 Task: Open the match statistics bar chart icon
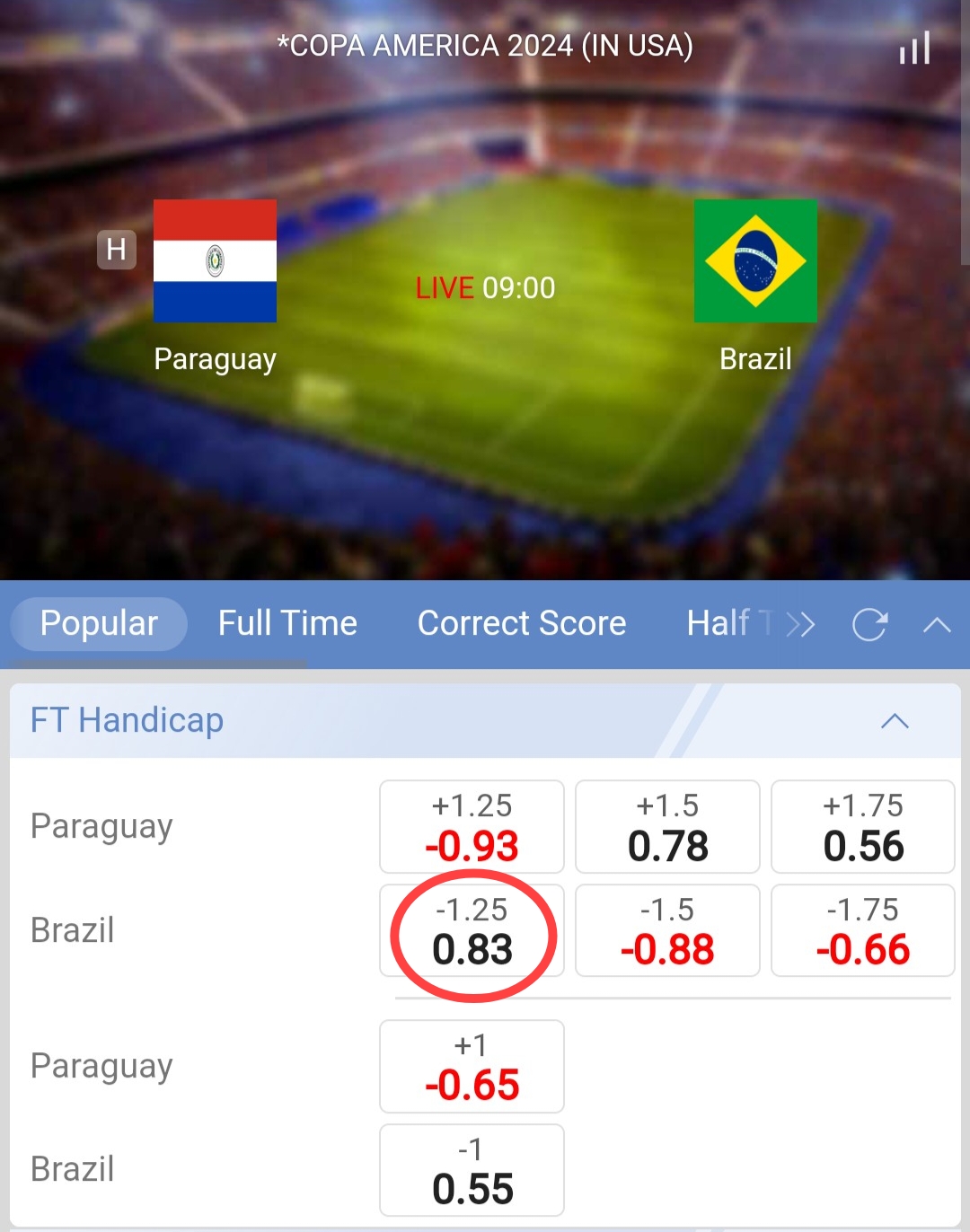914,48
